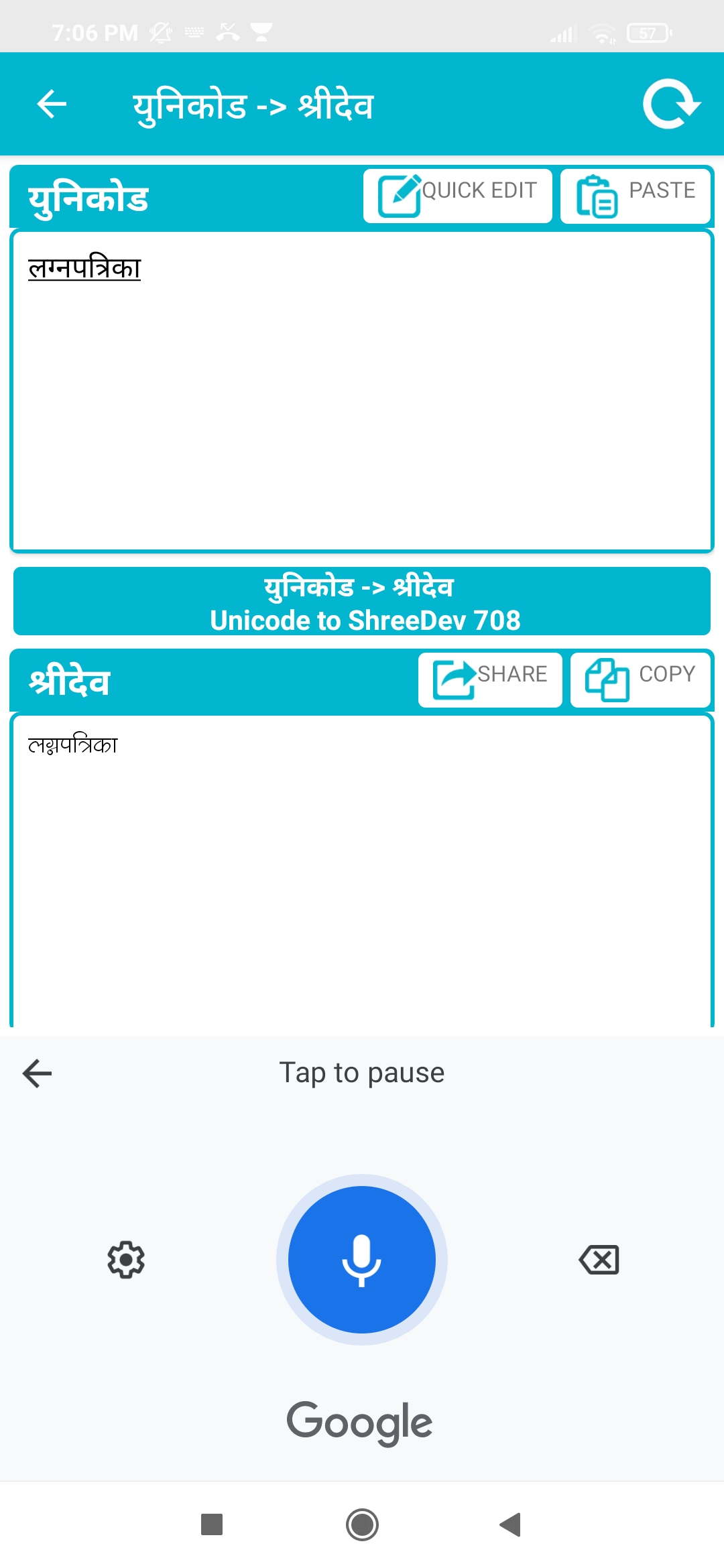Go back using the top-left arrow
The image size is (724, 1568).
pos(52,104)
